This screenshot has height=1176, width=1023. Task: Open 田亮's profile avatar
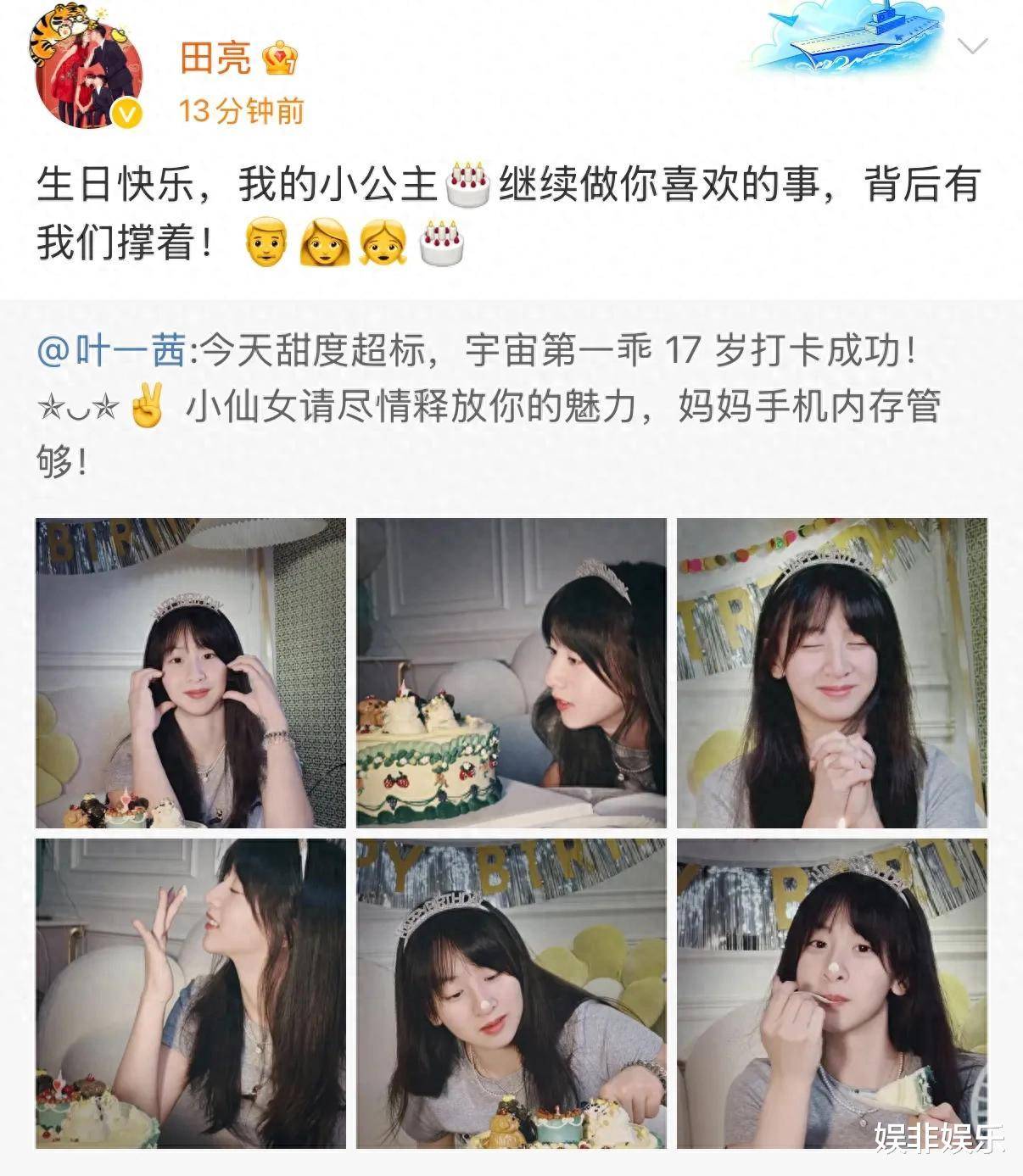[83, 75]
